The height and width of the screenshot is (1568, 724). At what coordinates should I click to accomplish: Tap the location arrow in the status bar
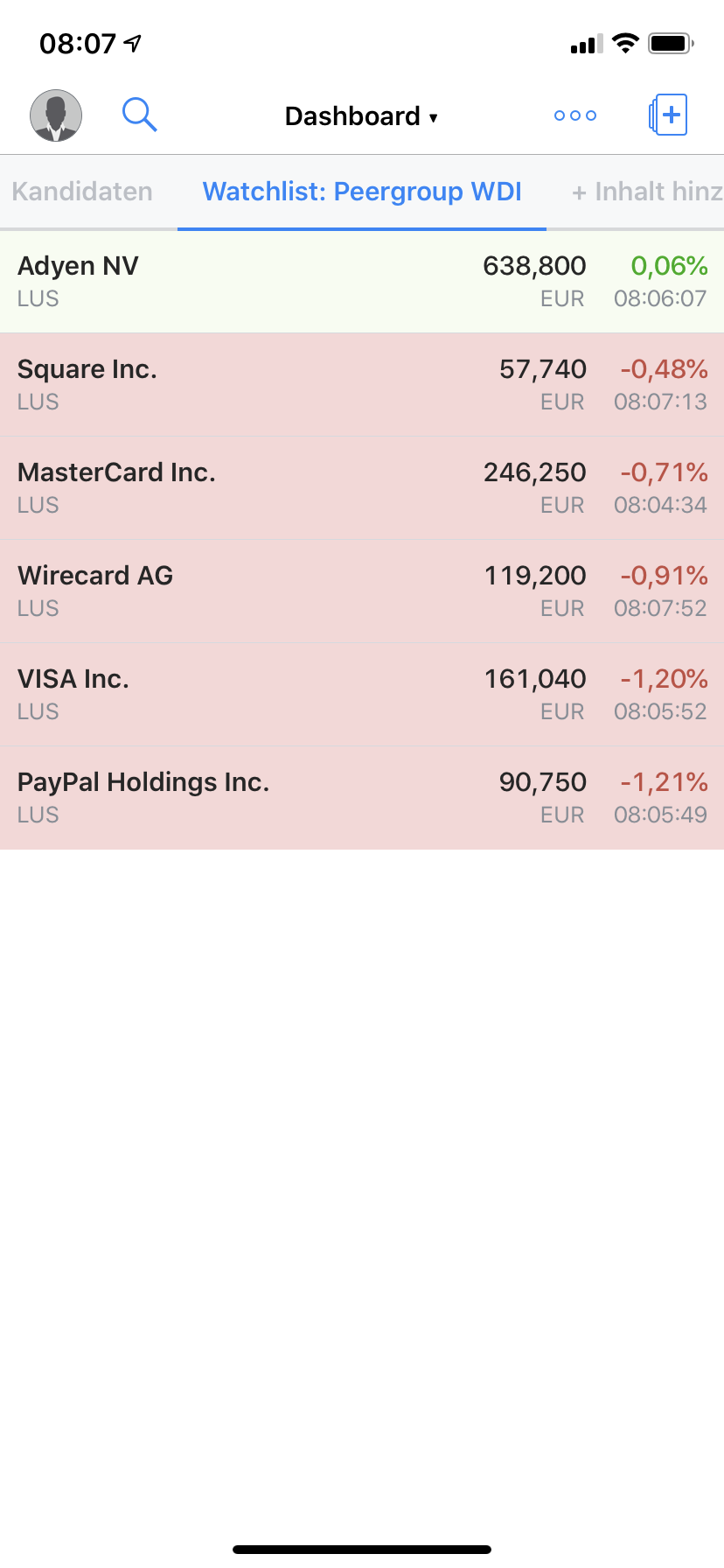pos(129,42)
